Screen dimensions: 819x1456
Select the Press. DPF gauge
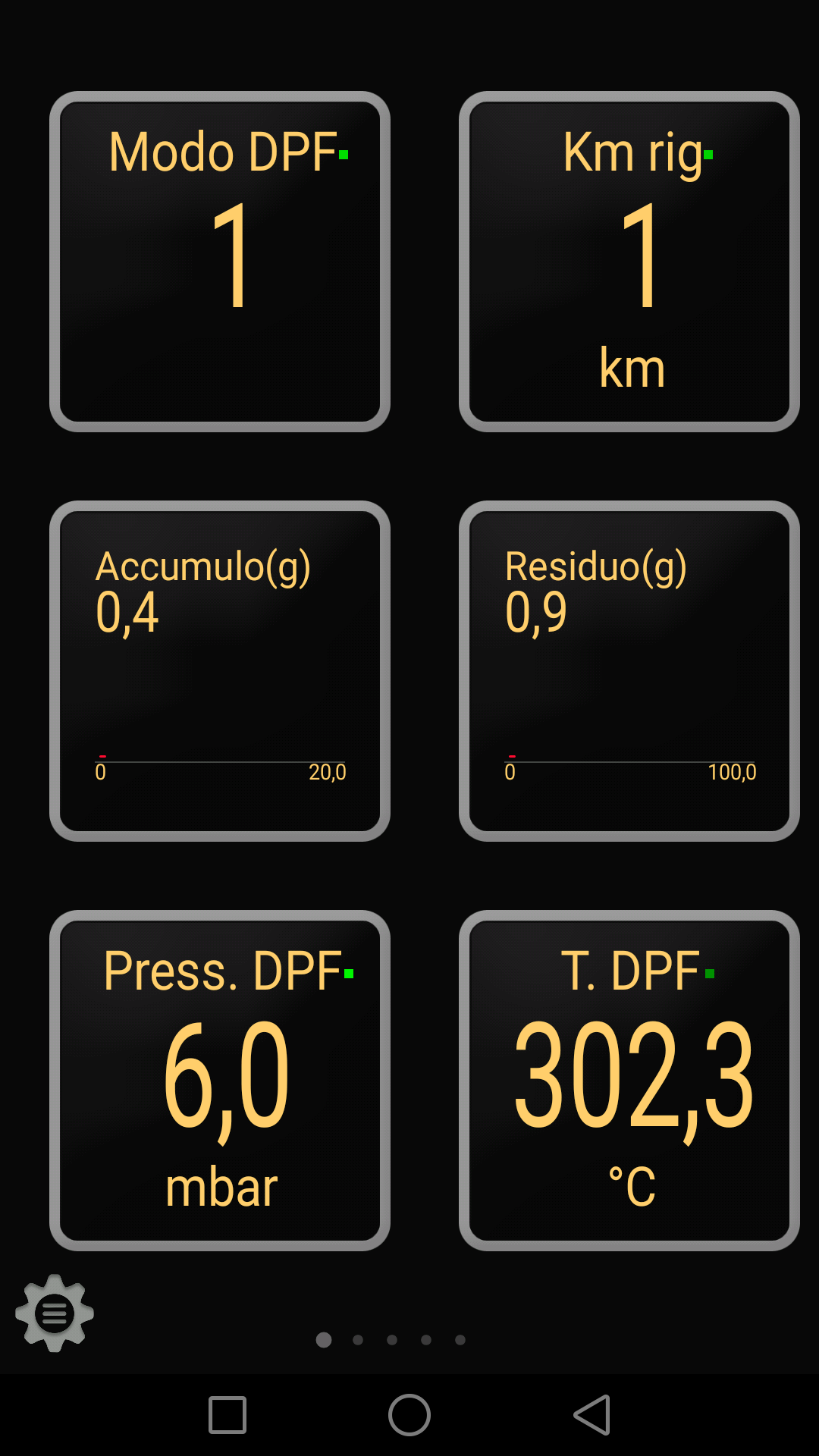(220, 1081)
